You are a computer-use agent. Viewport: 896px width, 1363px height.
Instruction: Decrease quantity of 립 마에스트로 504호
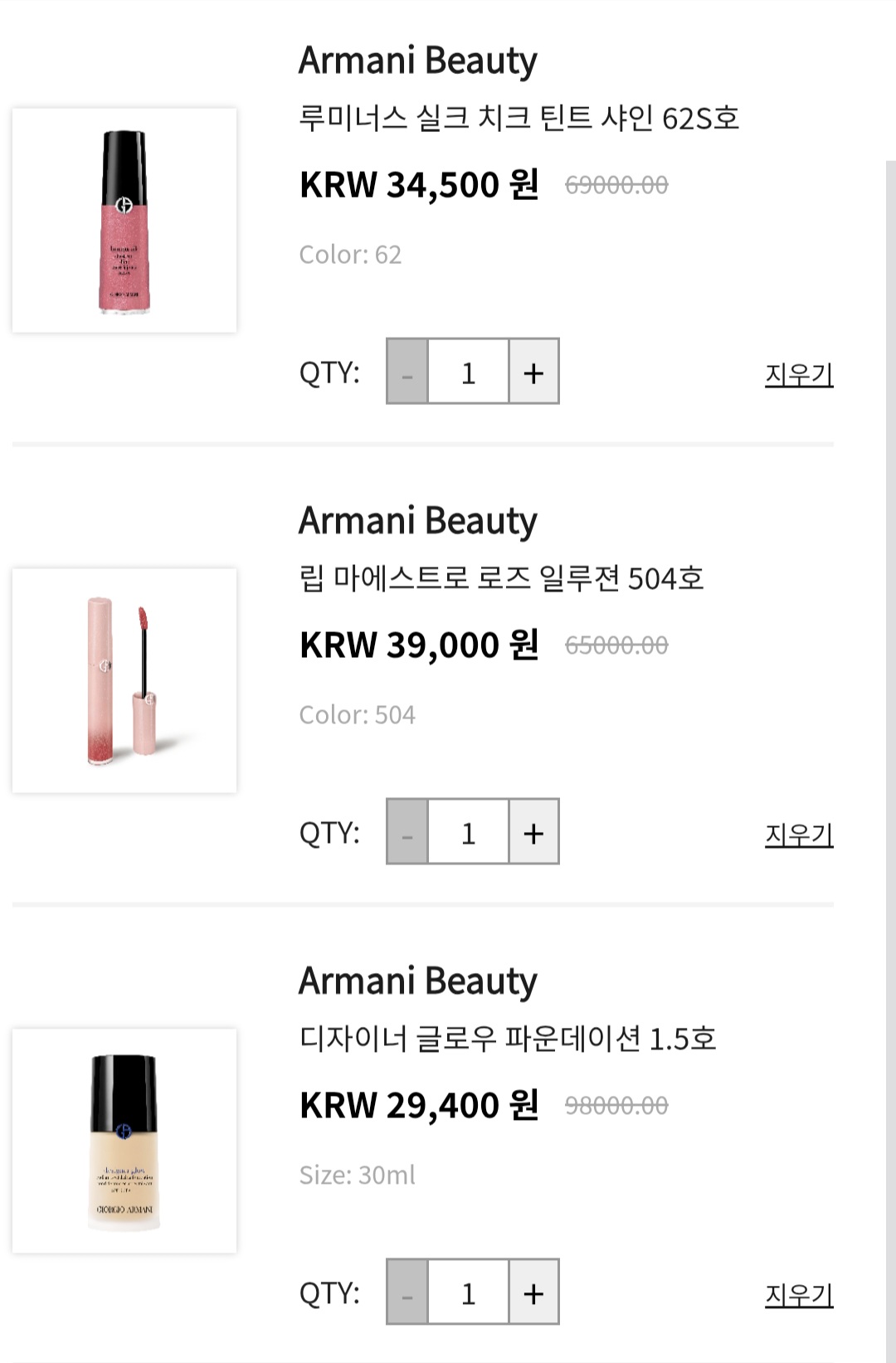coord(407,832)
